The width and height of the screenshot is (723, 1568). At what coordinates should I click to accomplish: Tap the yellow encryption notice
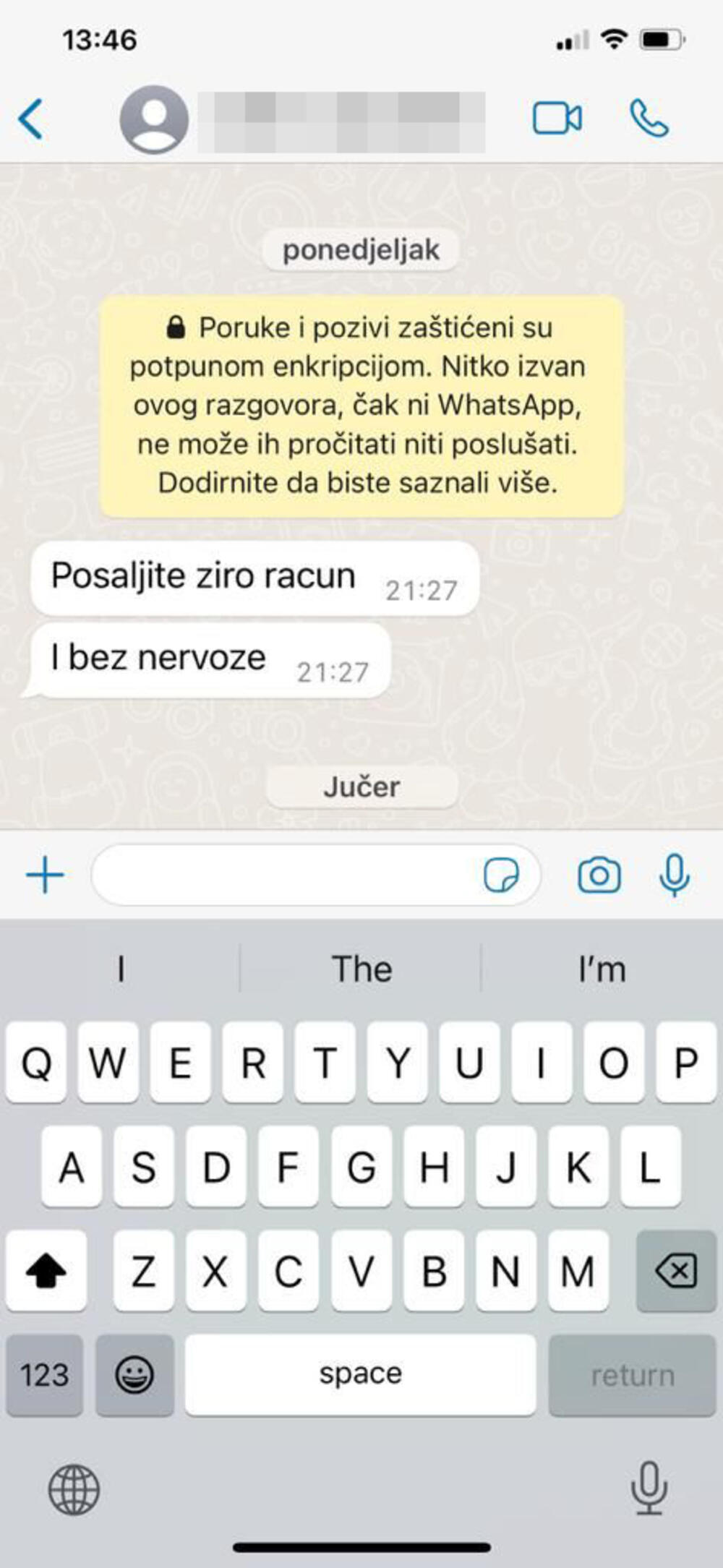click(x=361, y=406)
